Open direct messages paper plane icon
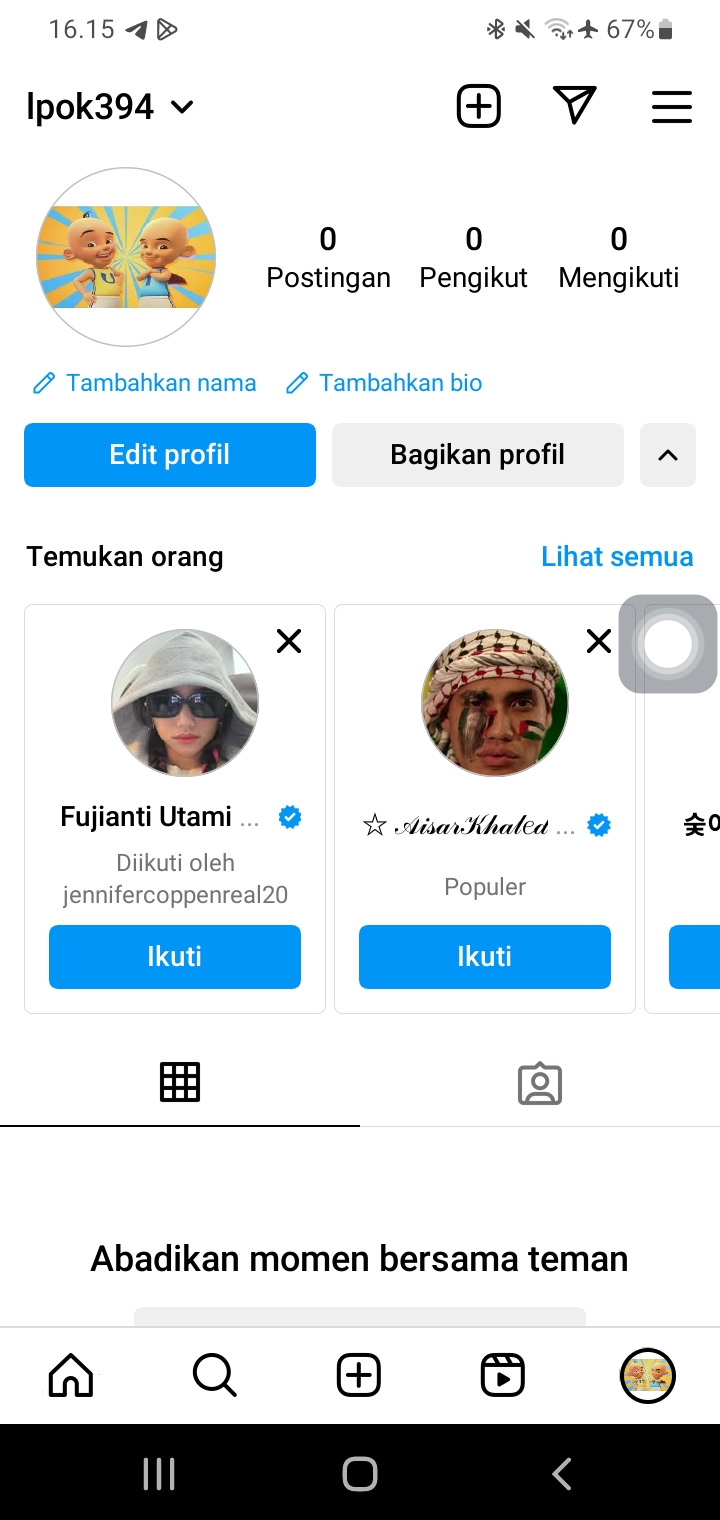The height and width of the screenshot is (1520, 720). [x=574, y=106]
